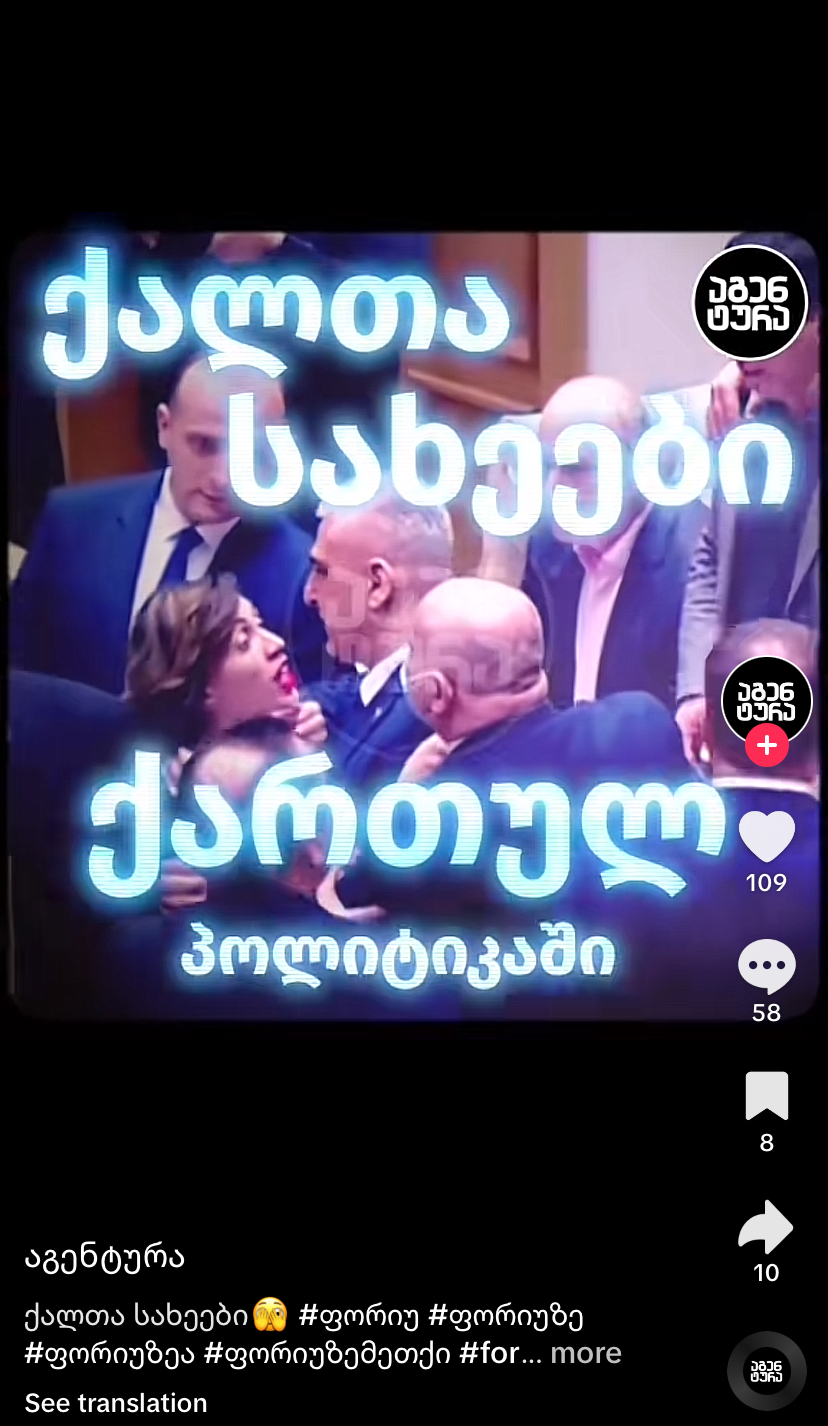Image resolution: width=828 pixels, height=1426 pixels.
Task: Follow the creator with the plus button
Action: tap(766, 746)
